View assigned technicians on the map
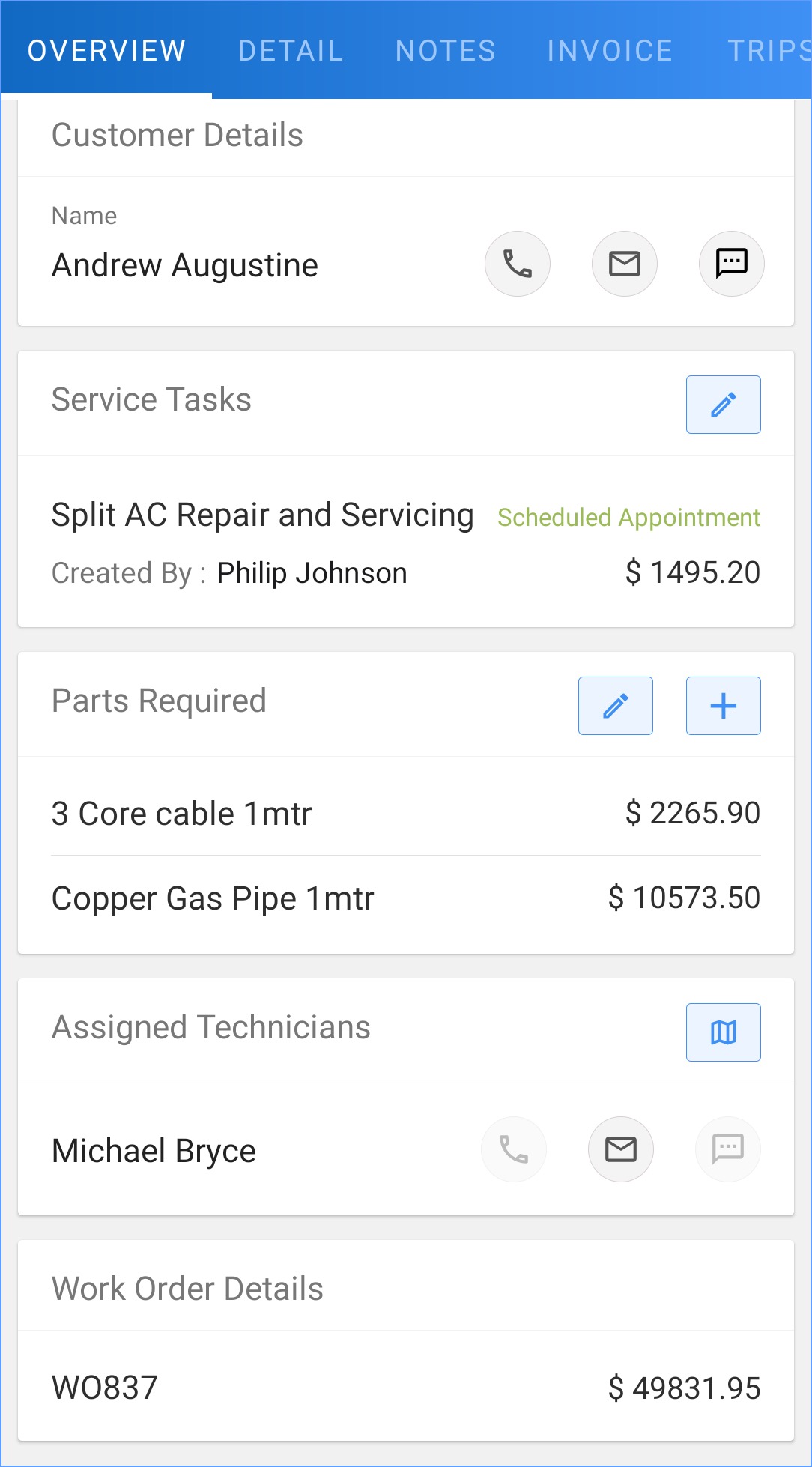Screen dimensions: 812x1467 (723, 1032)
